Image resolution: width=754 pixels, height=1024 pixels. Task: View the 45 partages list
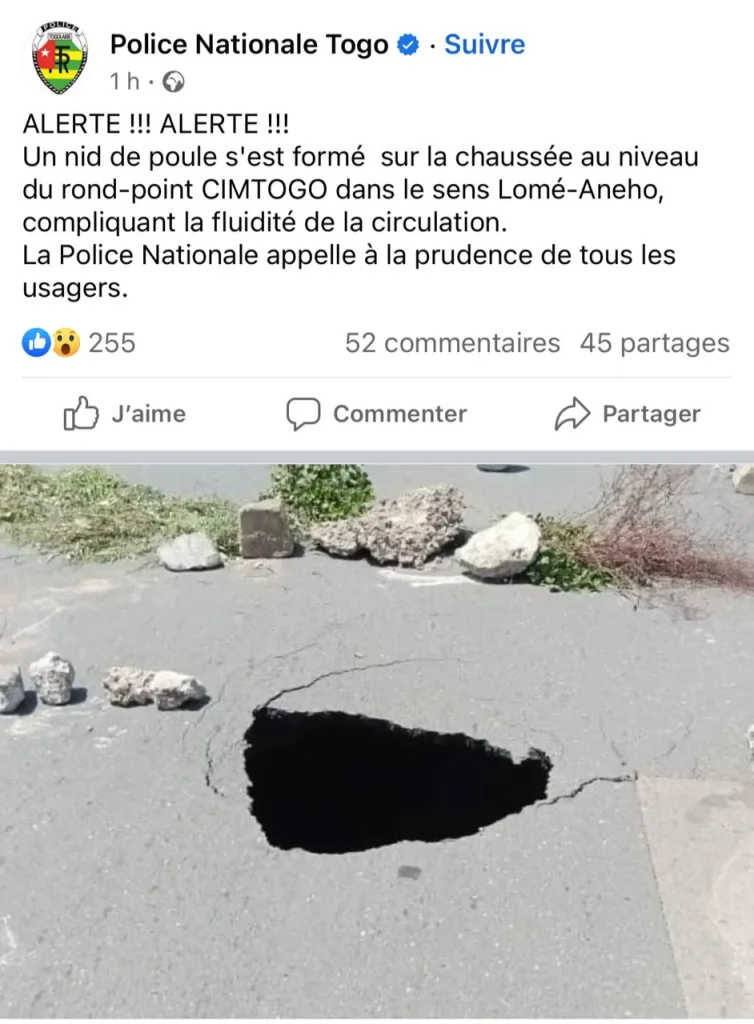point(654,343)
